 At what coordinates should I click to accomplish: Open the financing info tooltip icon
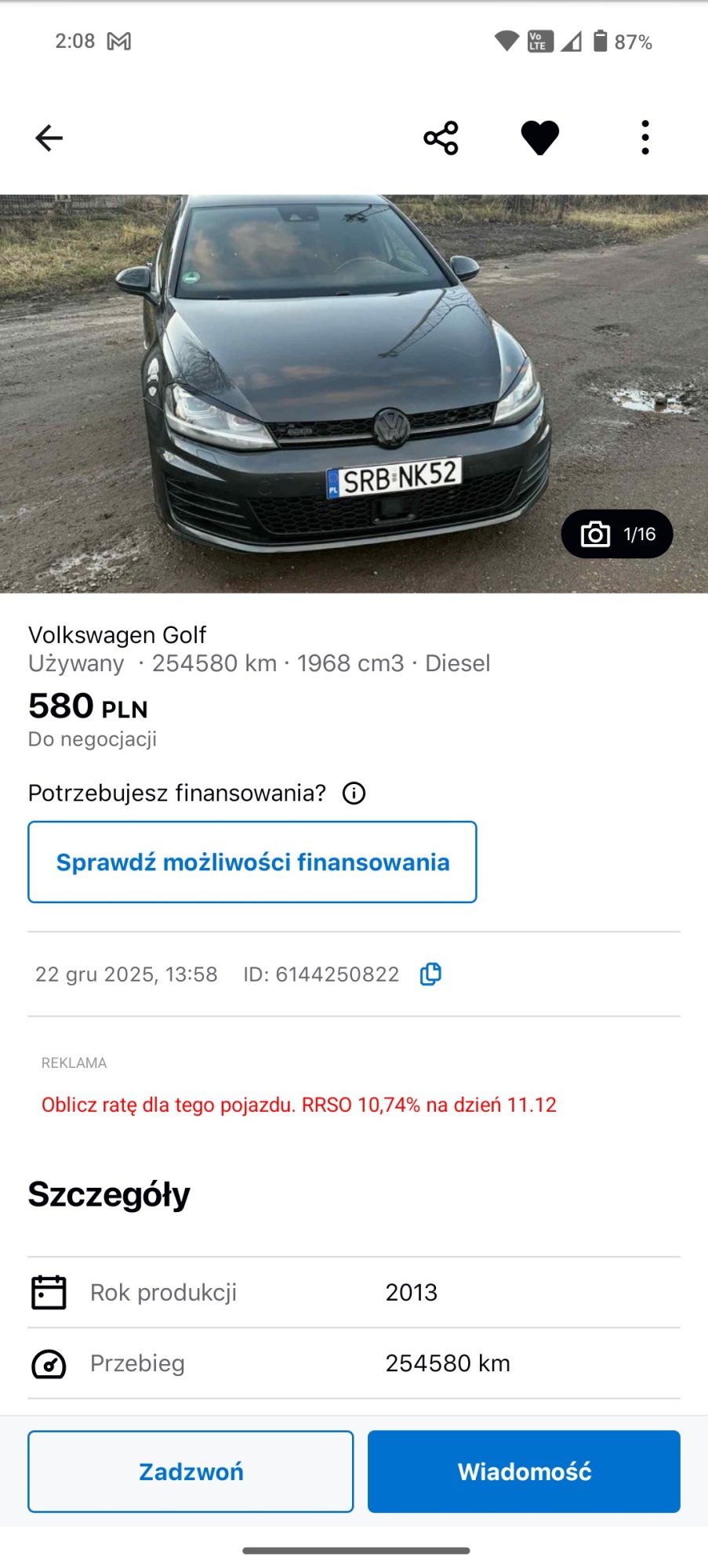click(354, 793)
